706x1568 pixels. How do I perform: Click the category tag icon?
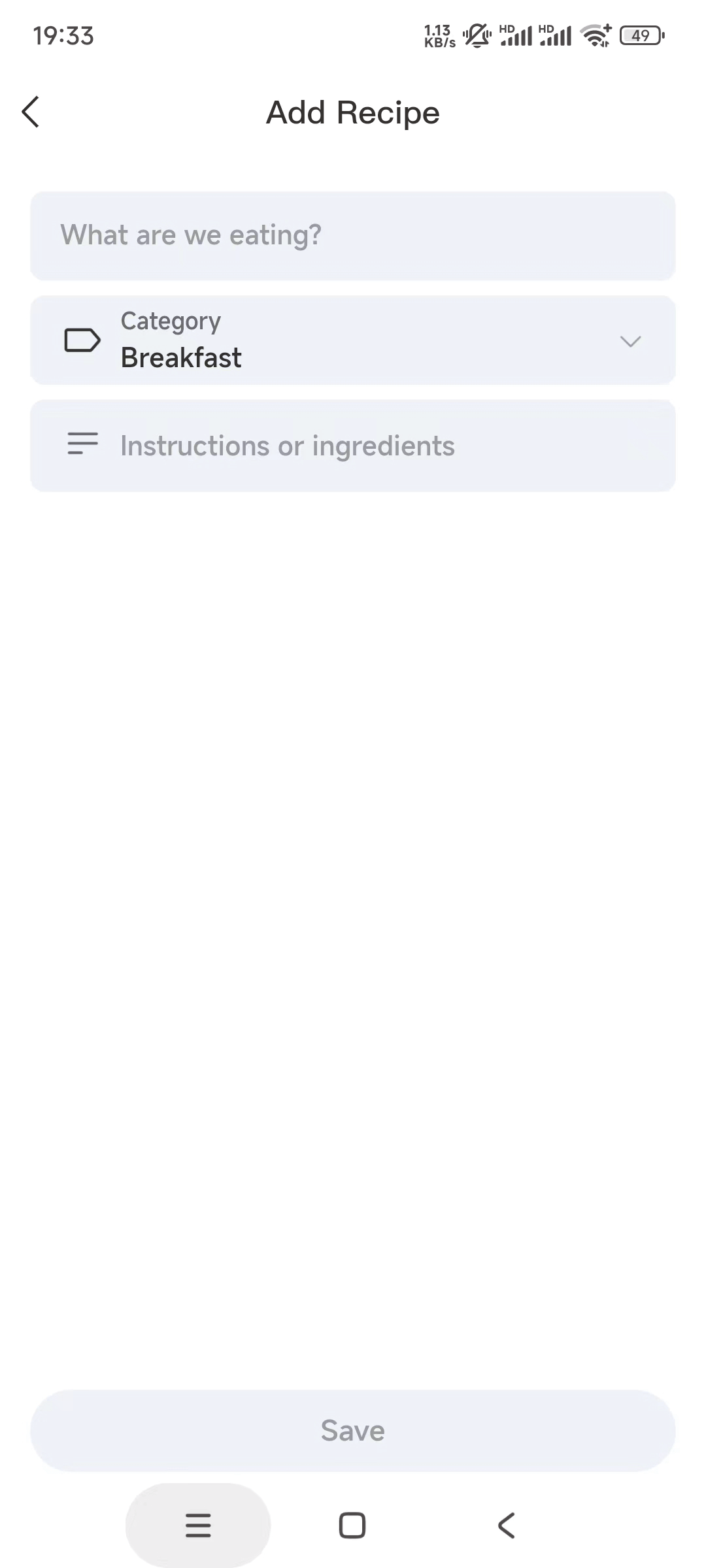click(82, 340)
